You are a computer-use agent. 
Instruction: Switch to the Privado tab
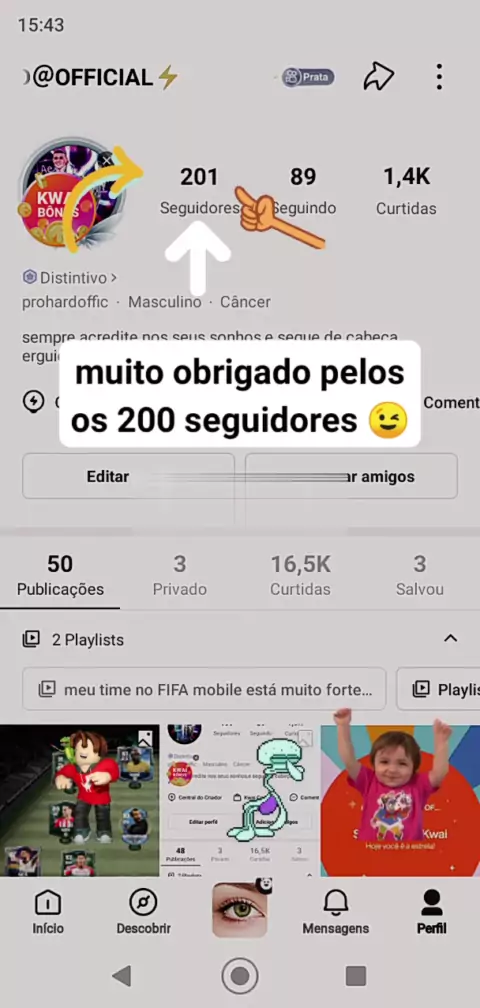pos(180,576)
